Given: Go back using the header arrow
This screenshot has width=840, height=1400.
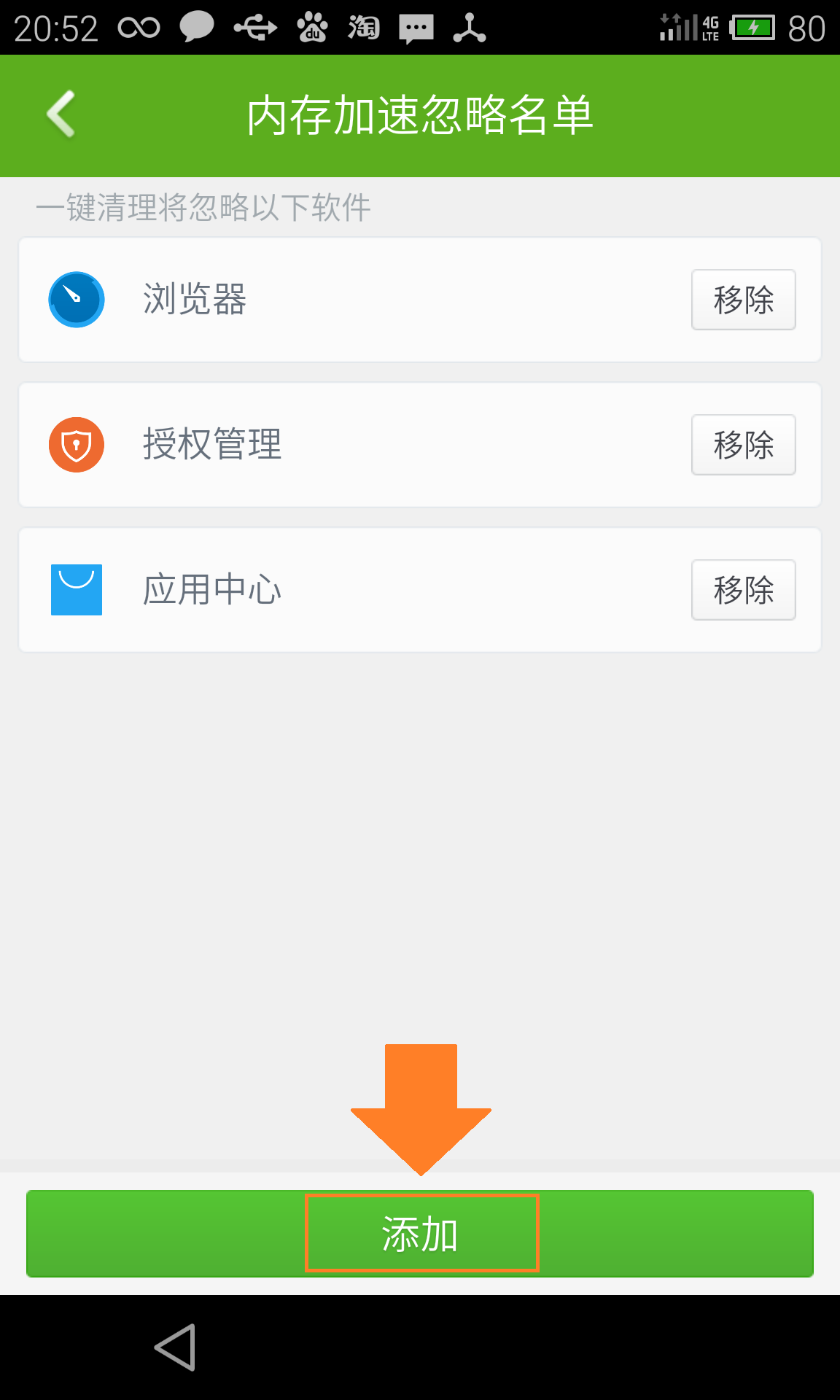Looking at the screenshot, I should [61, 114].
